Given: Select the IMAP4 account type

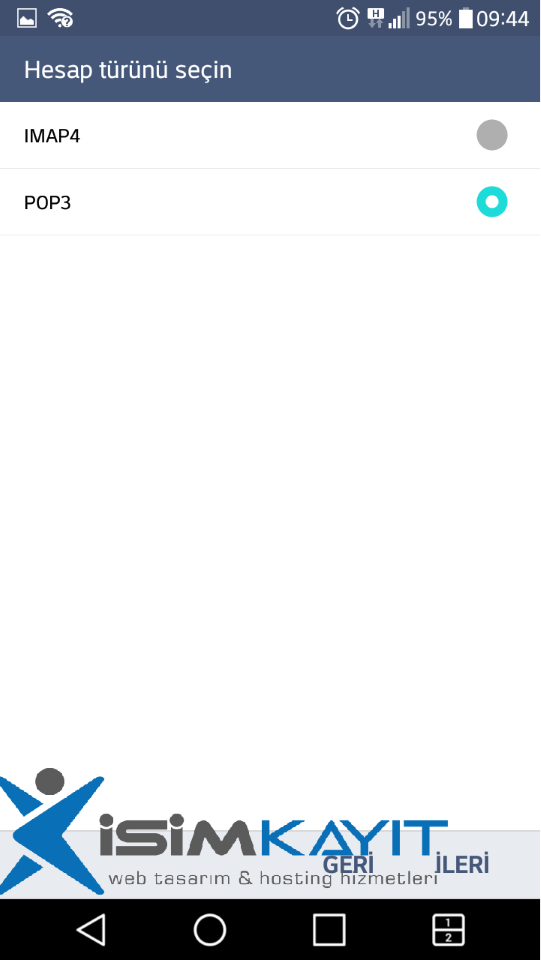Looking at the screenshot, I should point(270,135).
